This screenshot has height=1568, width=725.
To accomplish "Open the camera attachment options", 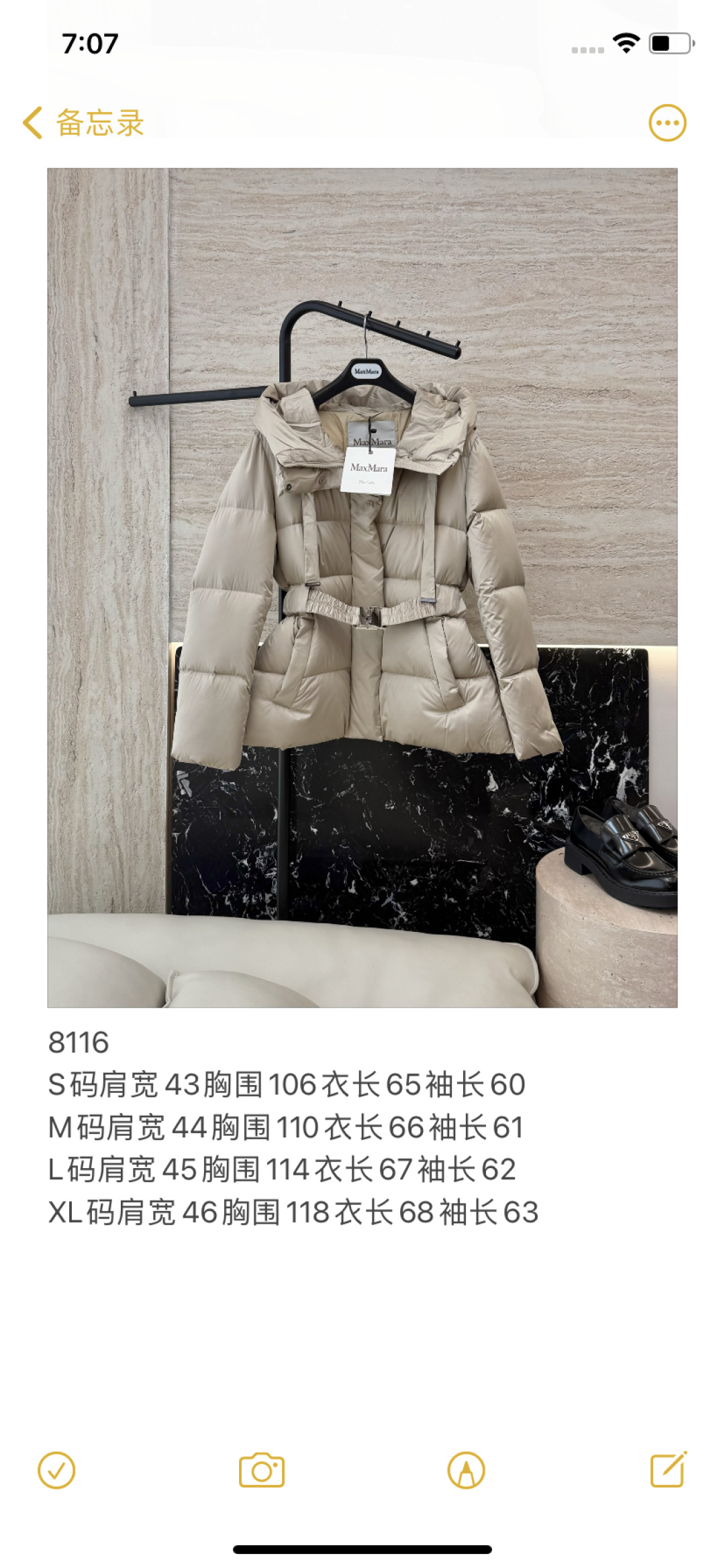I will coord(262,1470).
